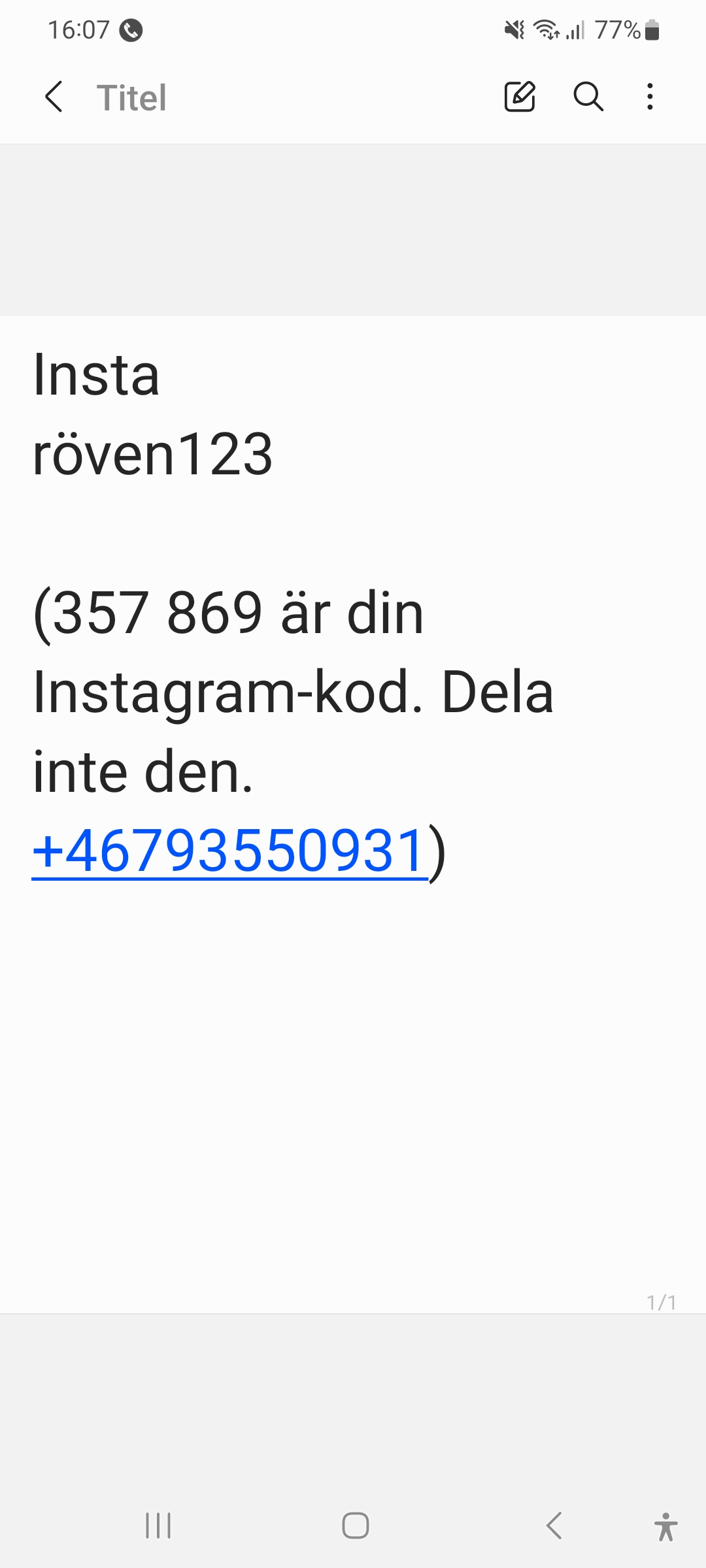Viewport: 706px width, 1568px height.
Task: Tap the system back button
Action: 554,1526
